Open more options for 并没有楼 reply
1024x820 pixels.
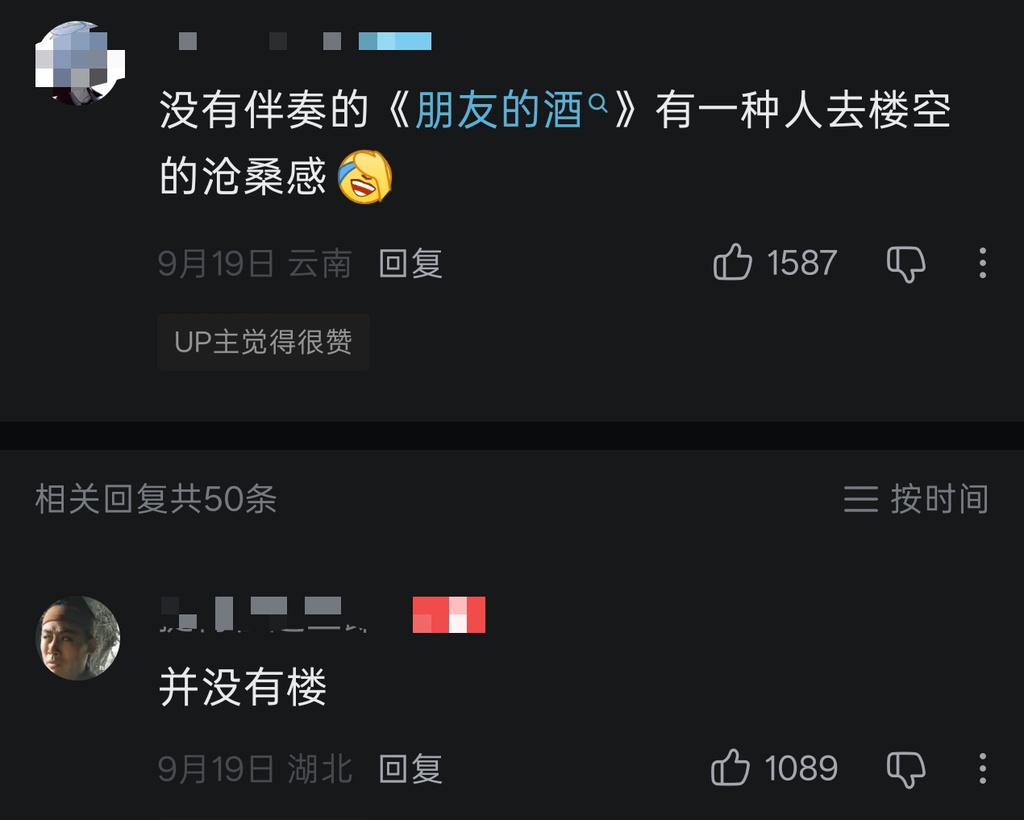click(x=982, y=768)
